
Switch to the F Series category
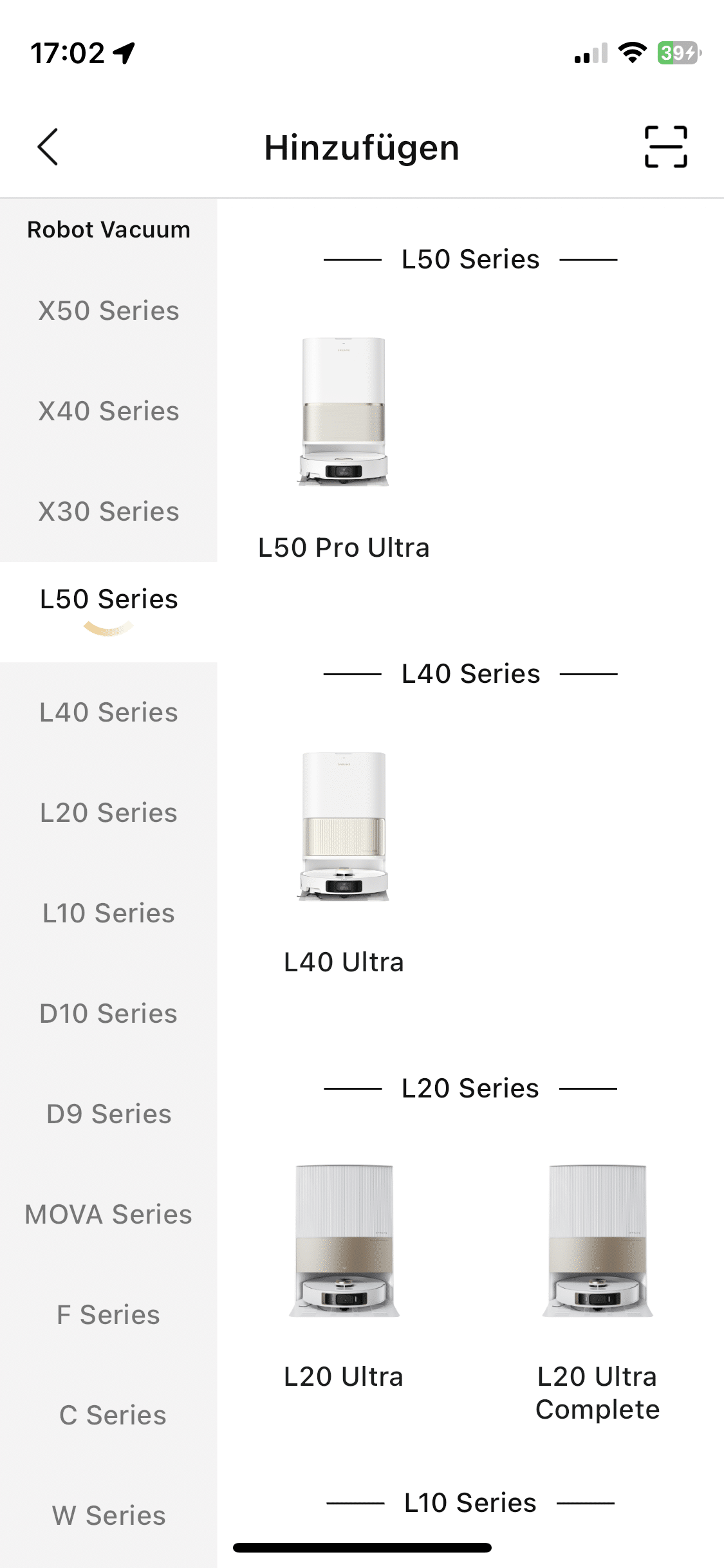pyautogui.click(x=108, y=1315)
